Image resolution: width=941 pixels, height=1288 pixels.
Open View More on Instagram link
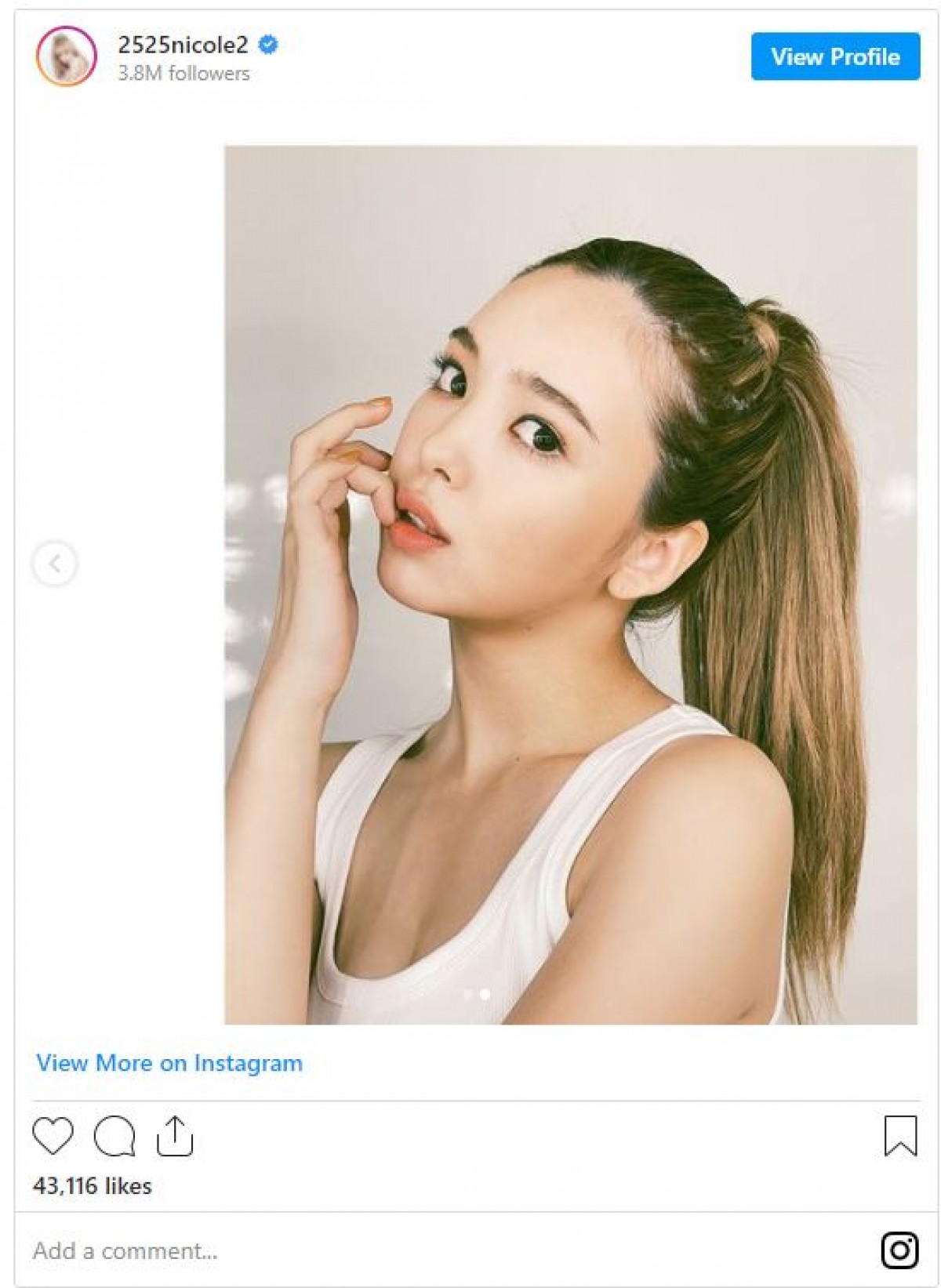169,1063
